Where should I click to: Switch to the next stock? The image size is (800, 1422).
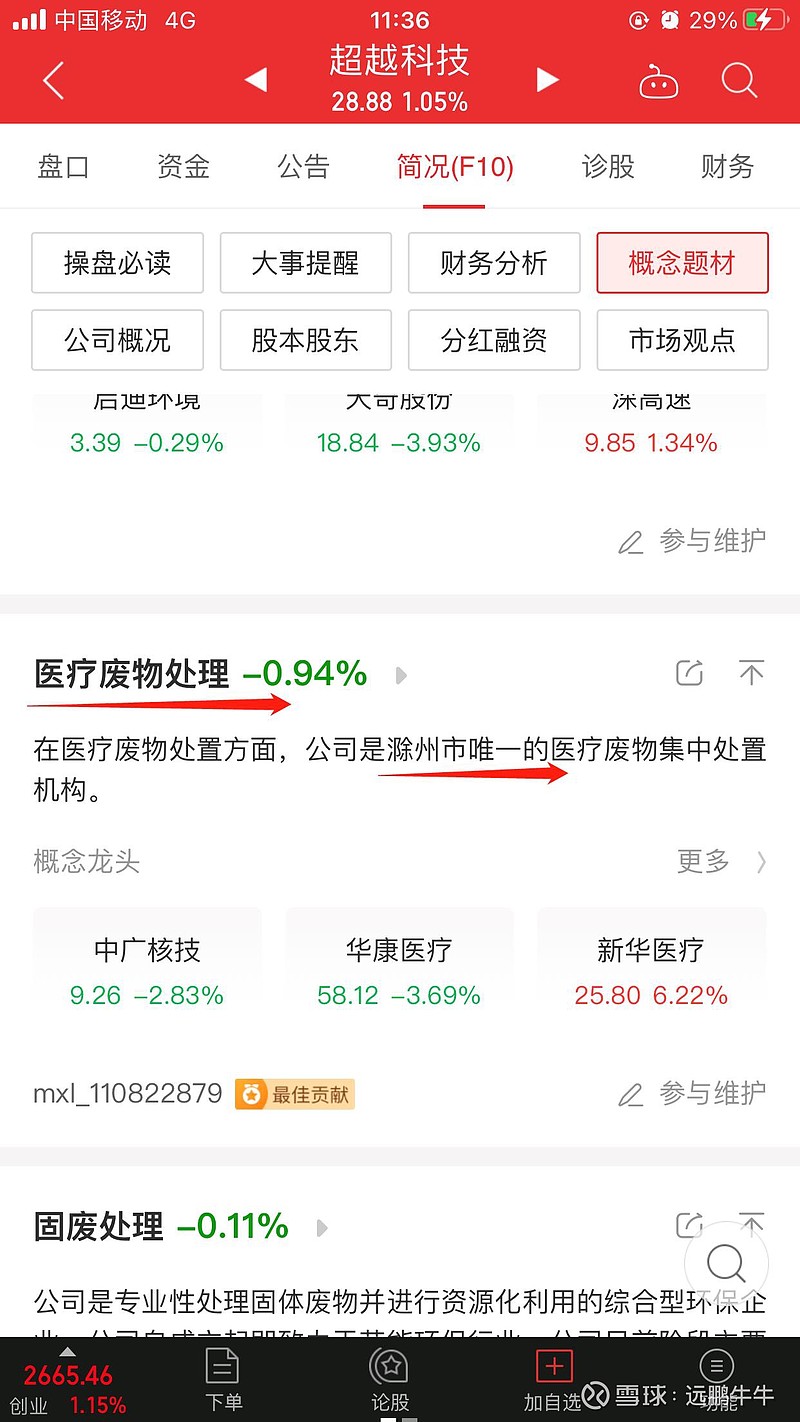click(x=547, y=80)
